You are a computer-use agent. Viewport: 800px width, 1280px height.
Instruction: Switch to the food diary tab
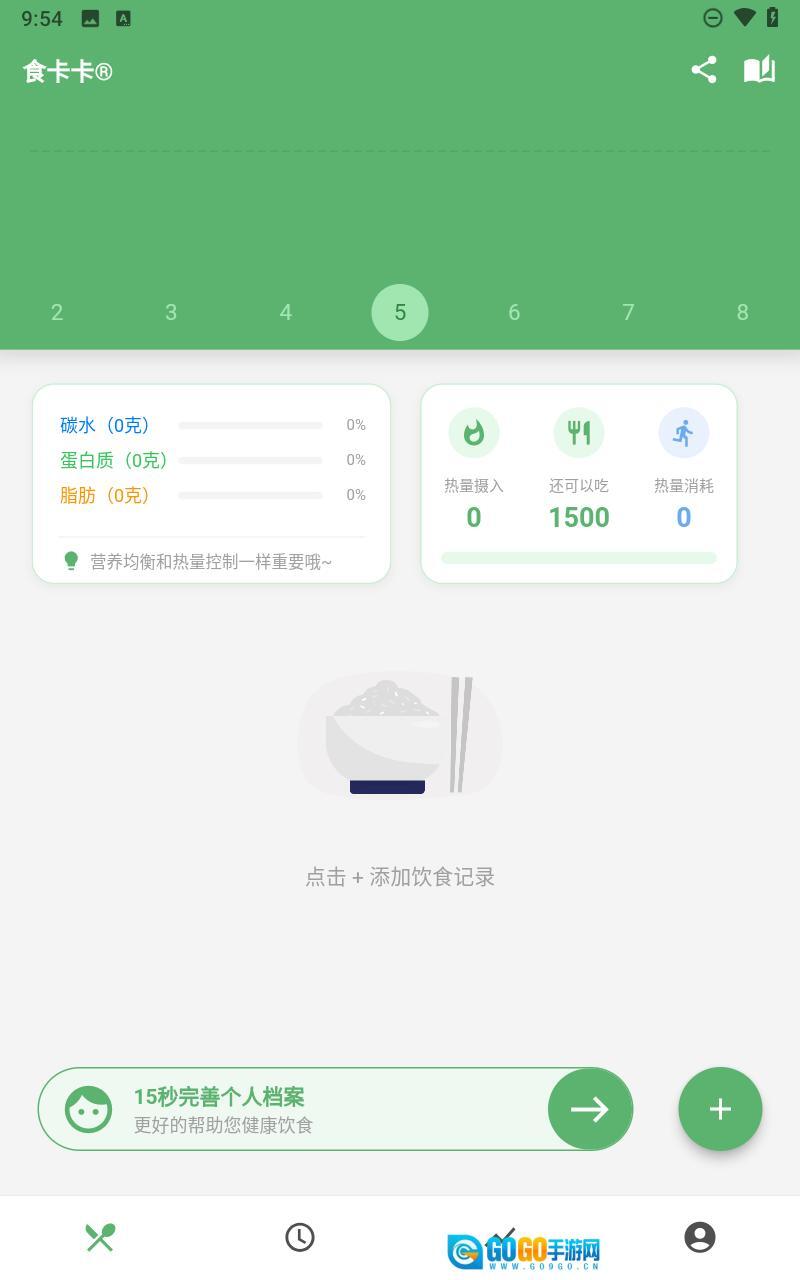100,1237
